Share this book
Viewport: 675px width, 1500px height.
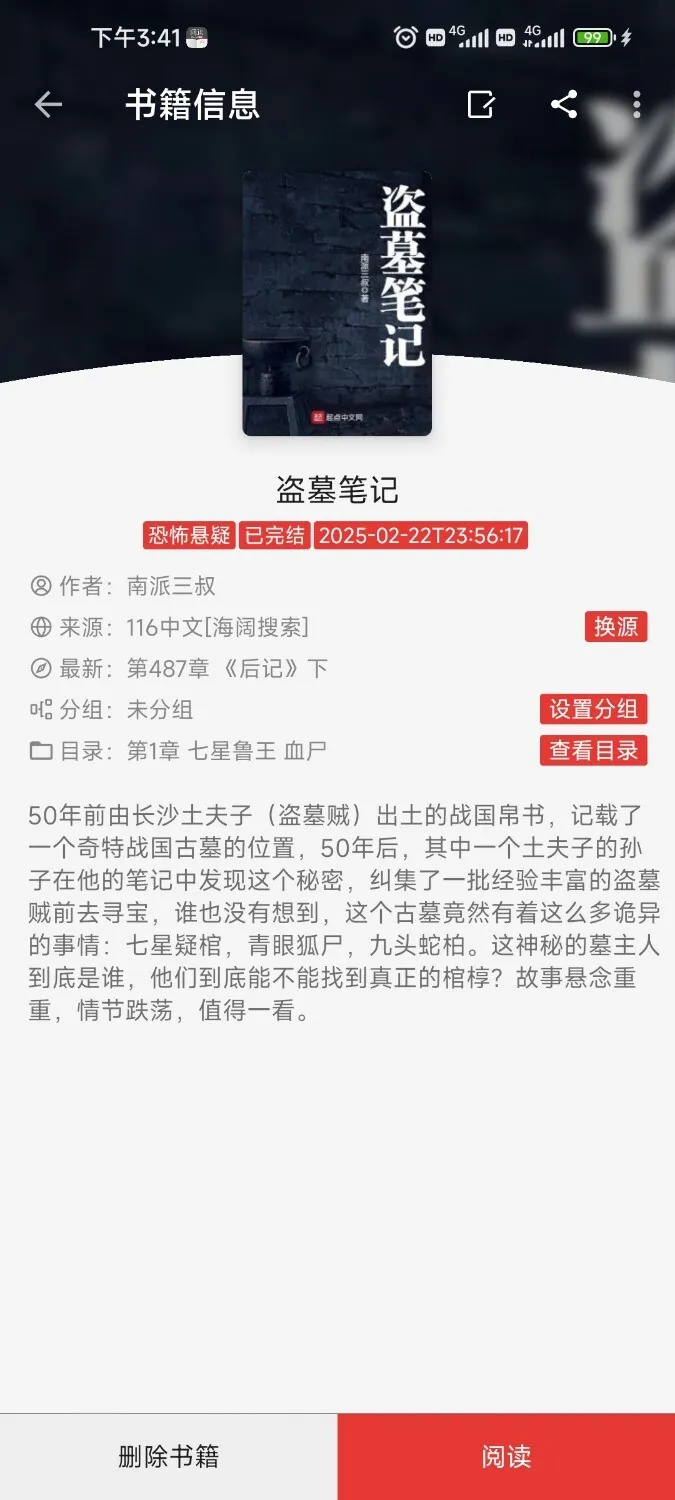[564, 105]
